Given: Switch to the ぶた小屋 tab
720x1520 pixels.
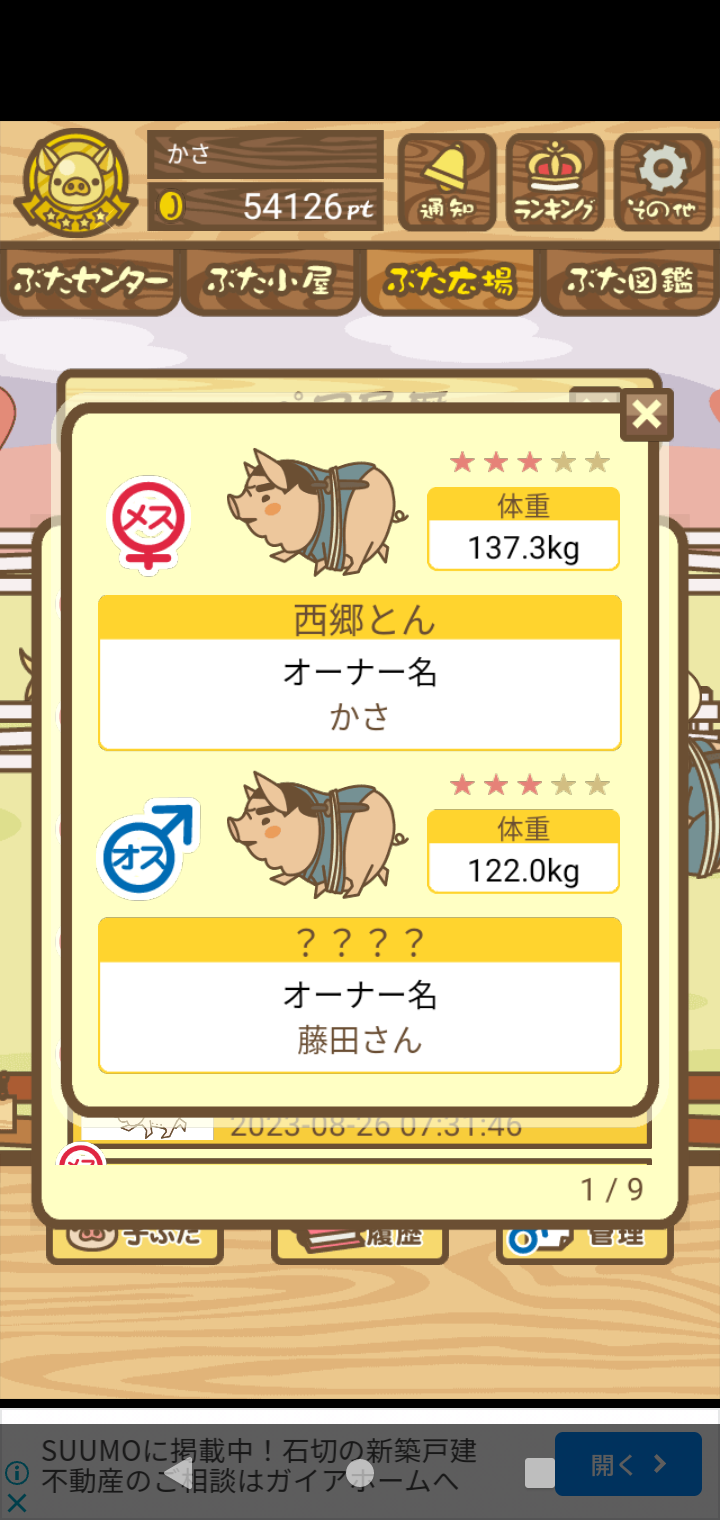Looking at the screenshot, I should (270, 281).
